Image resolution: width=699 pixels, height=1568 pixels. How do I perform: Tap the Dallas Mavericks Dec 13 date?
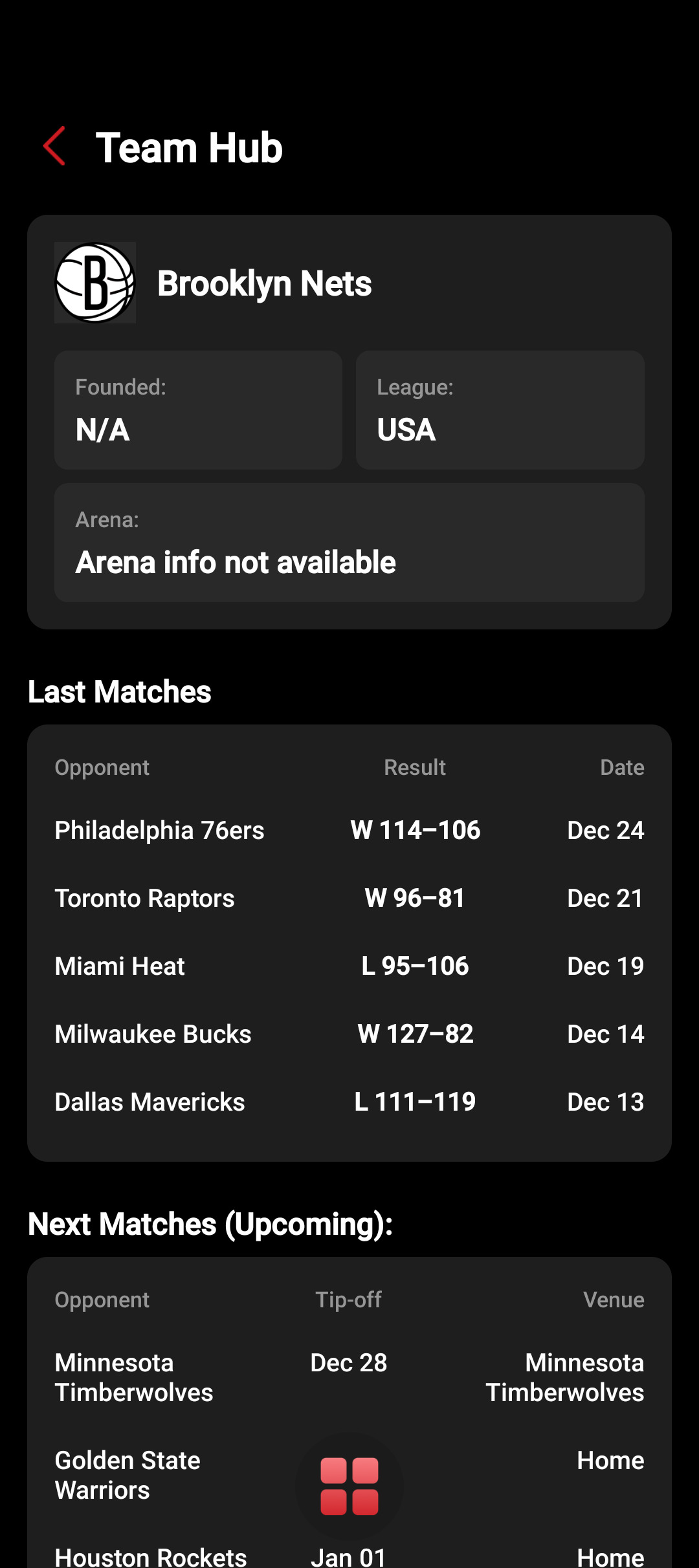605,1102
